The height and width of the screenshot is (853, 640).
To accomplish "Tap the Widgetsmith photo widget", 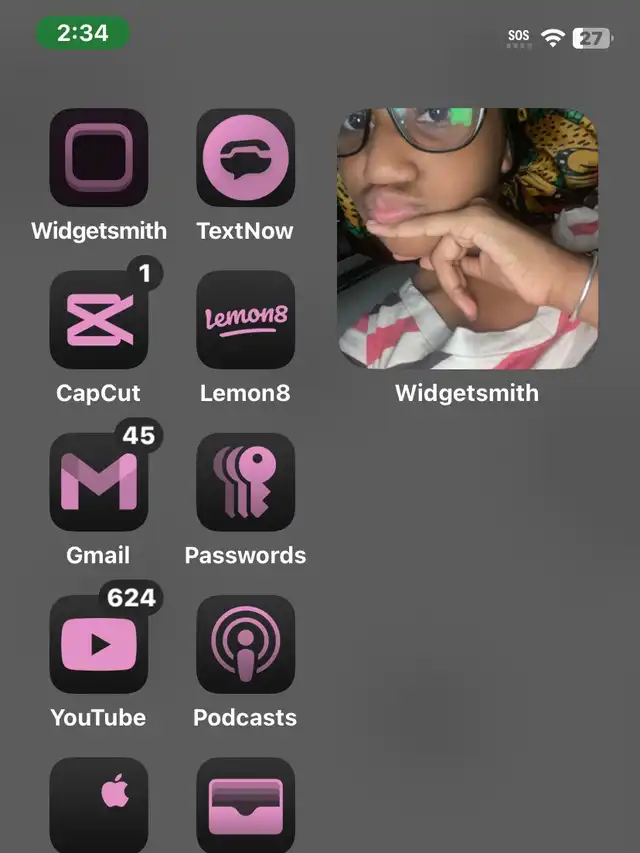I will coord(467,238).
